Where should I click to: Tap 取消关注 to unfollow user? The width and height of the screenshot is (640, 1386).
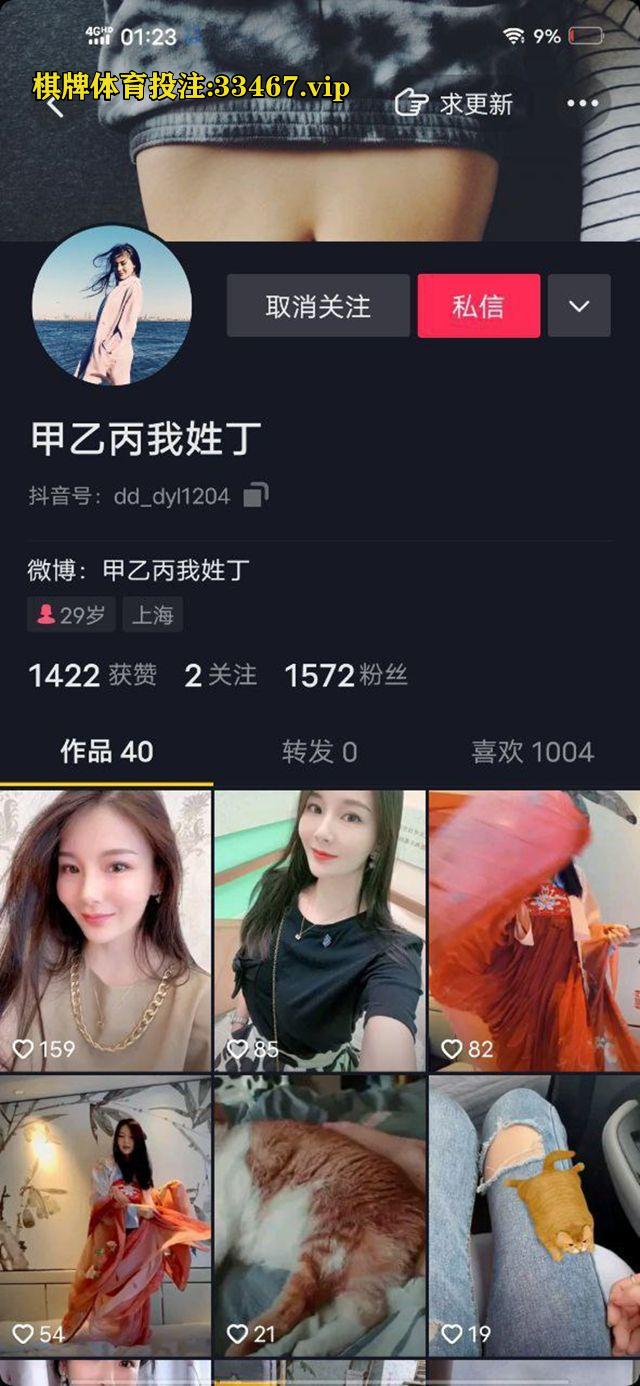point(318,306)
